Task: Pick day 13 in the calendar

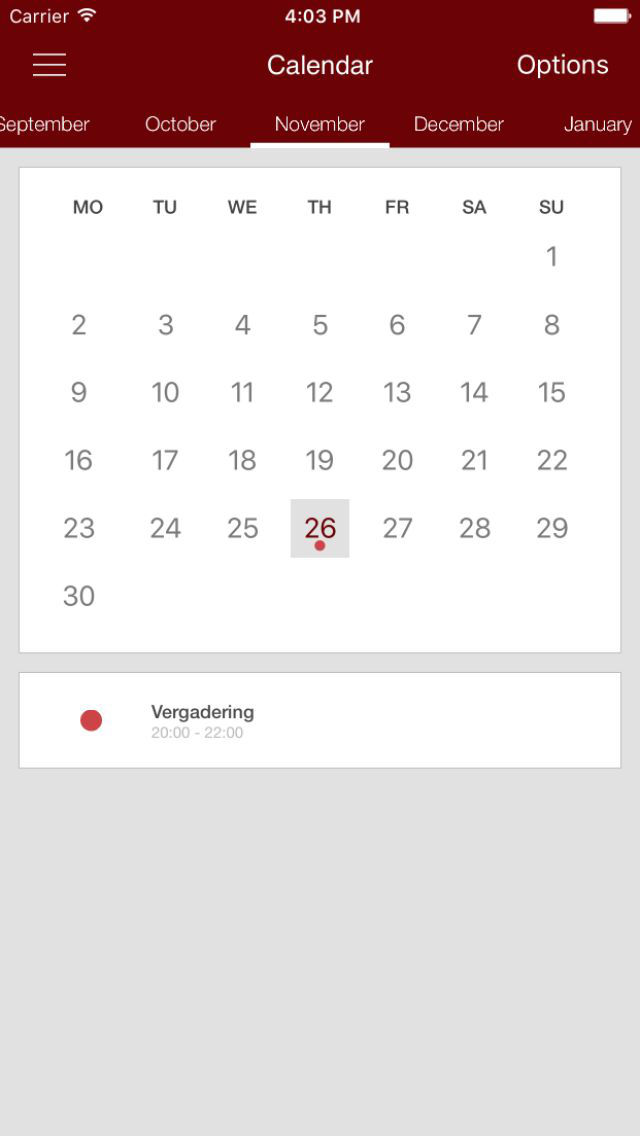Action: [x=397, y=393]
